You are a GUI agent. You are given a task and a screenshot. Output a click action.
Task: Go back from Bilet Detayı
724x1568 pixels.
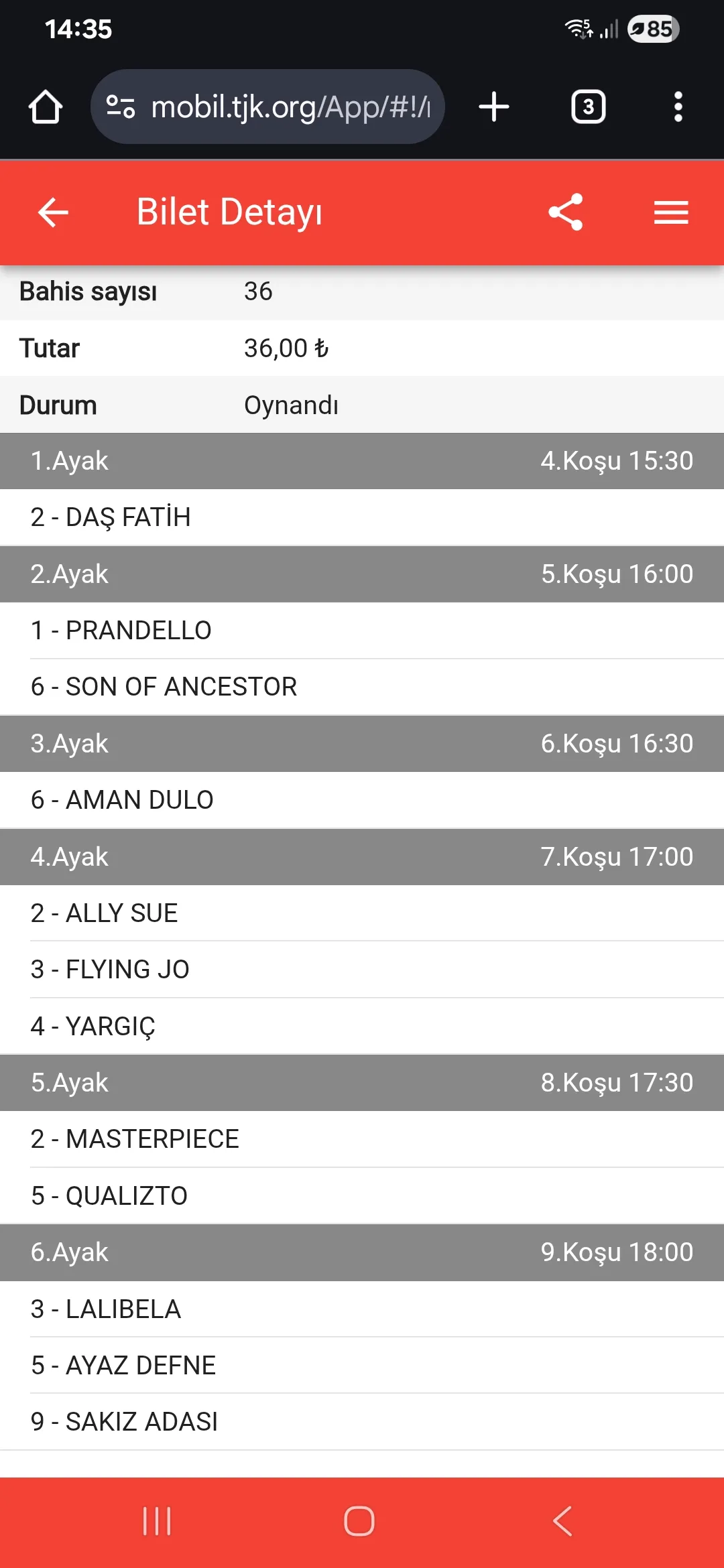pyautogui.click(x=53, y=212)
